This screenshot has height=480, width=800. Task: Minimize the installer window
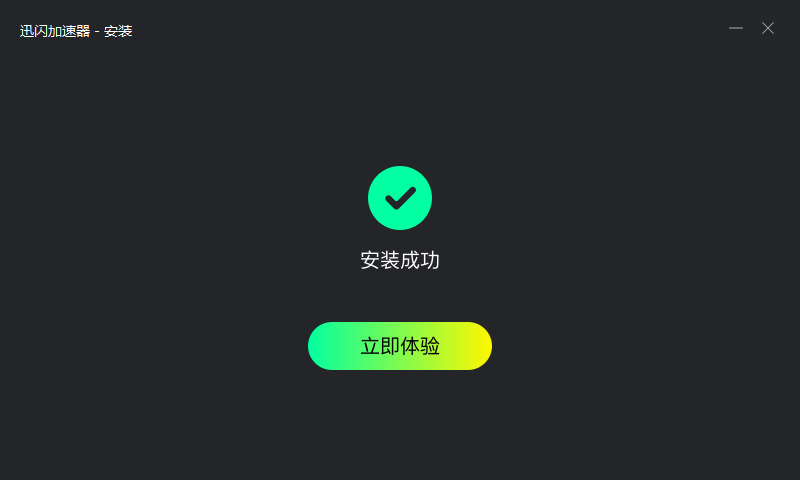pyautogui.click(x=736, y=28)
